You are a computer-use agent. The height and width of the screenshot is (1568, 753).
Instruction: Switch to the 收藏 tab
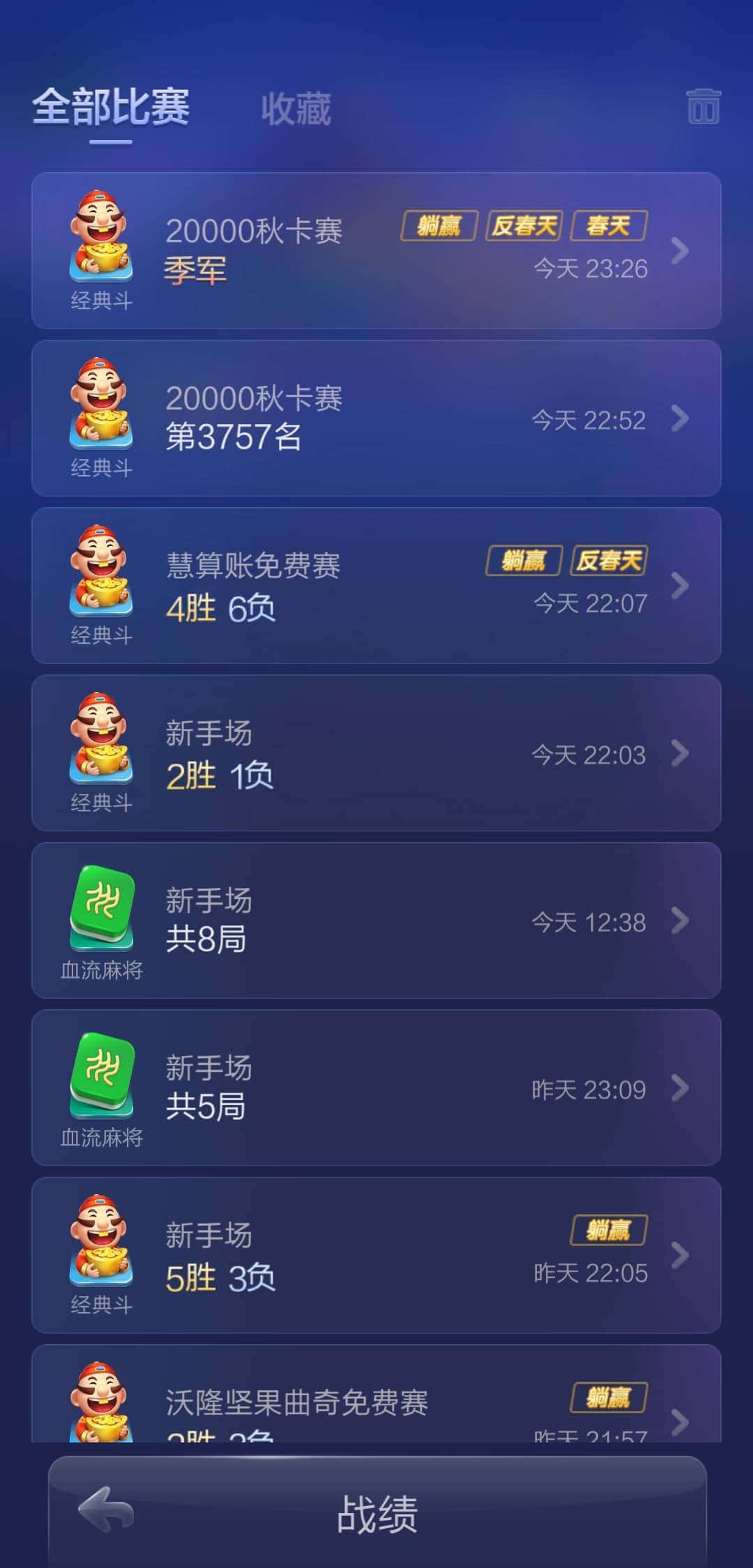(296, 110)
